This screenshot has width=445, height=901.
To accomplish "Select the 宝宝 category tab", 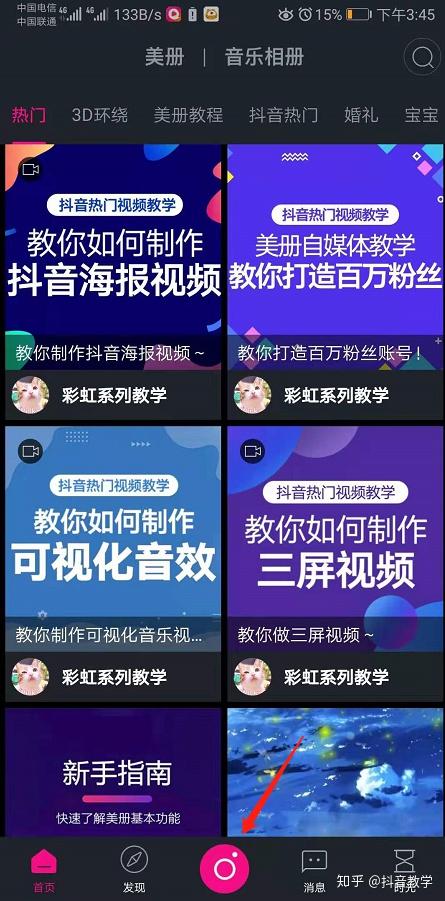I will pos(421,115).
